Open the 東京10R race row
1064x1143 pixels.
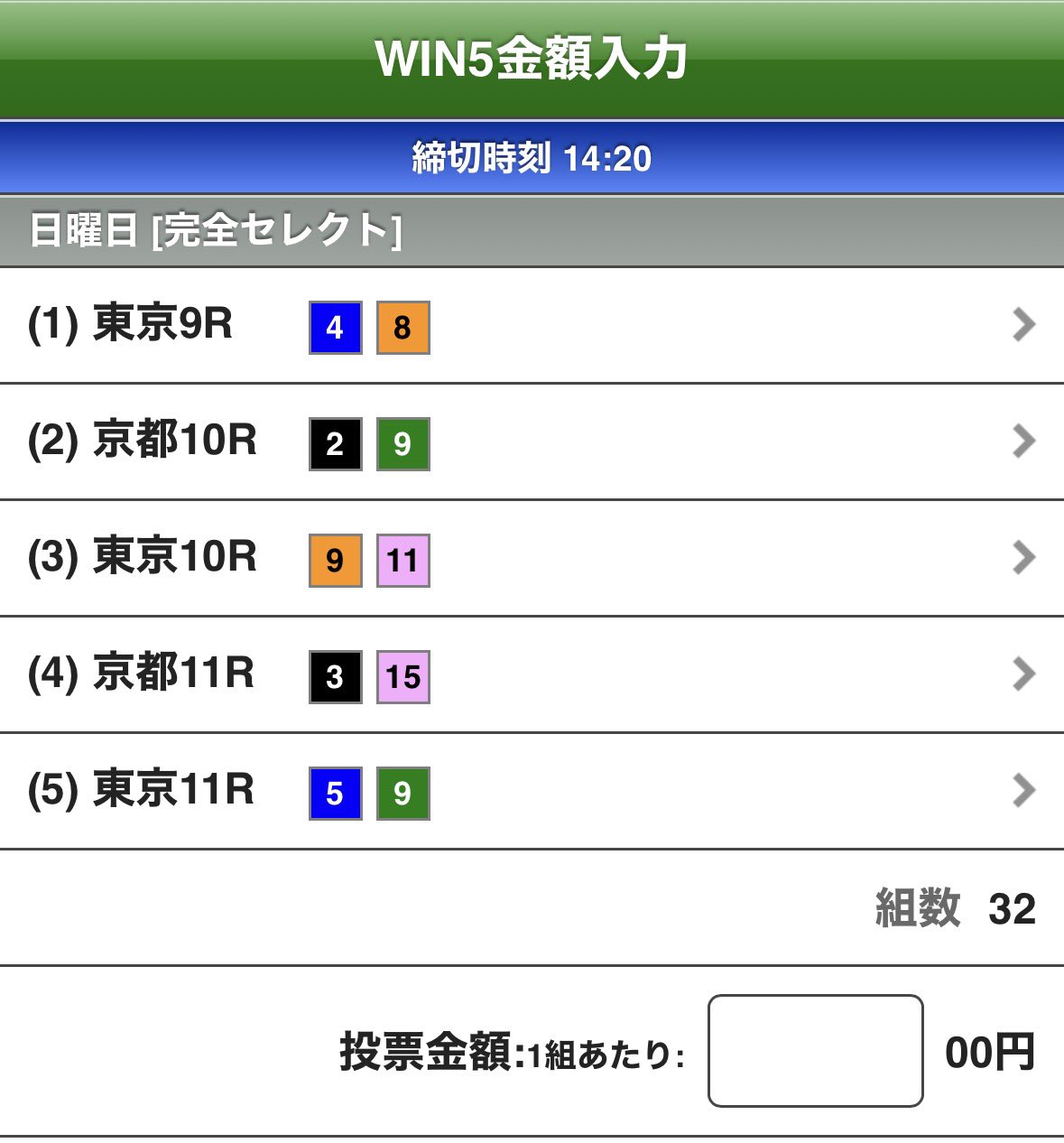pyautogui.click(x=532, y=558)
